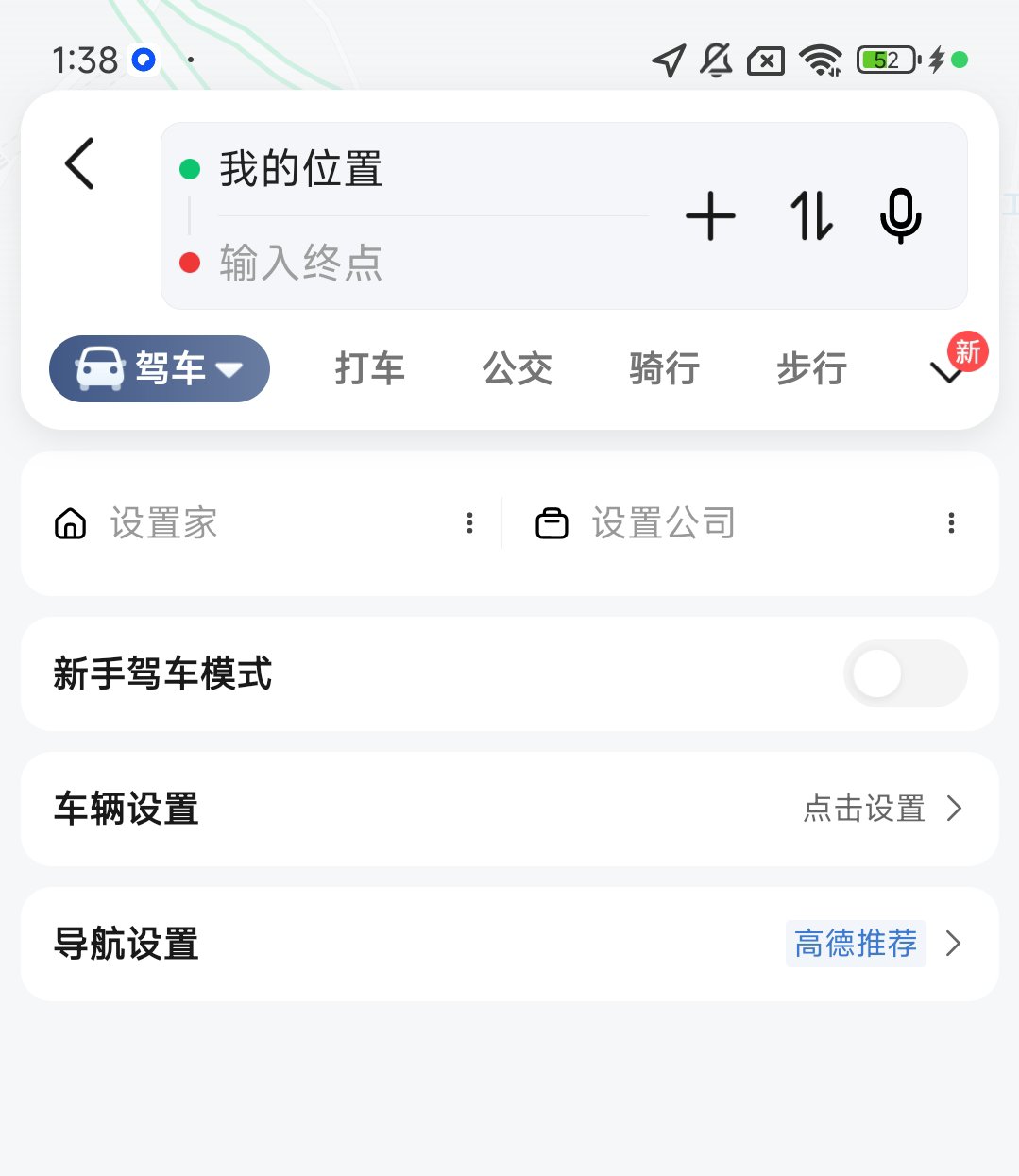
Task: Open more options next to 设置家
Action: tap(469, 523)
